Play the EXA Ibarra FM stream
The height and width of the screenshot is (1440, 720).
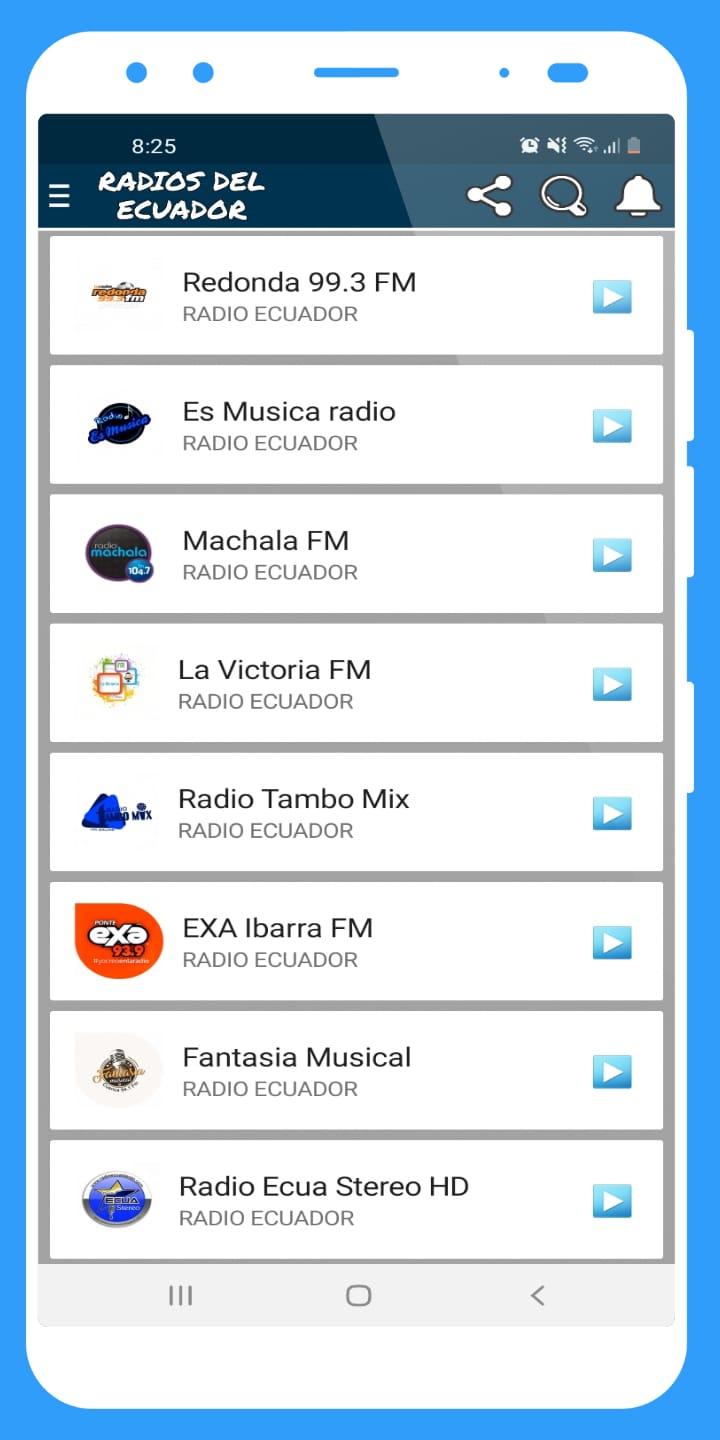click(x=612, y=942)
